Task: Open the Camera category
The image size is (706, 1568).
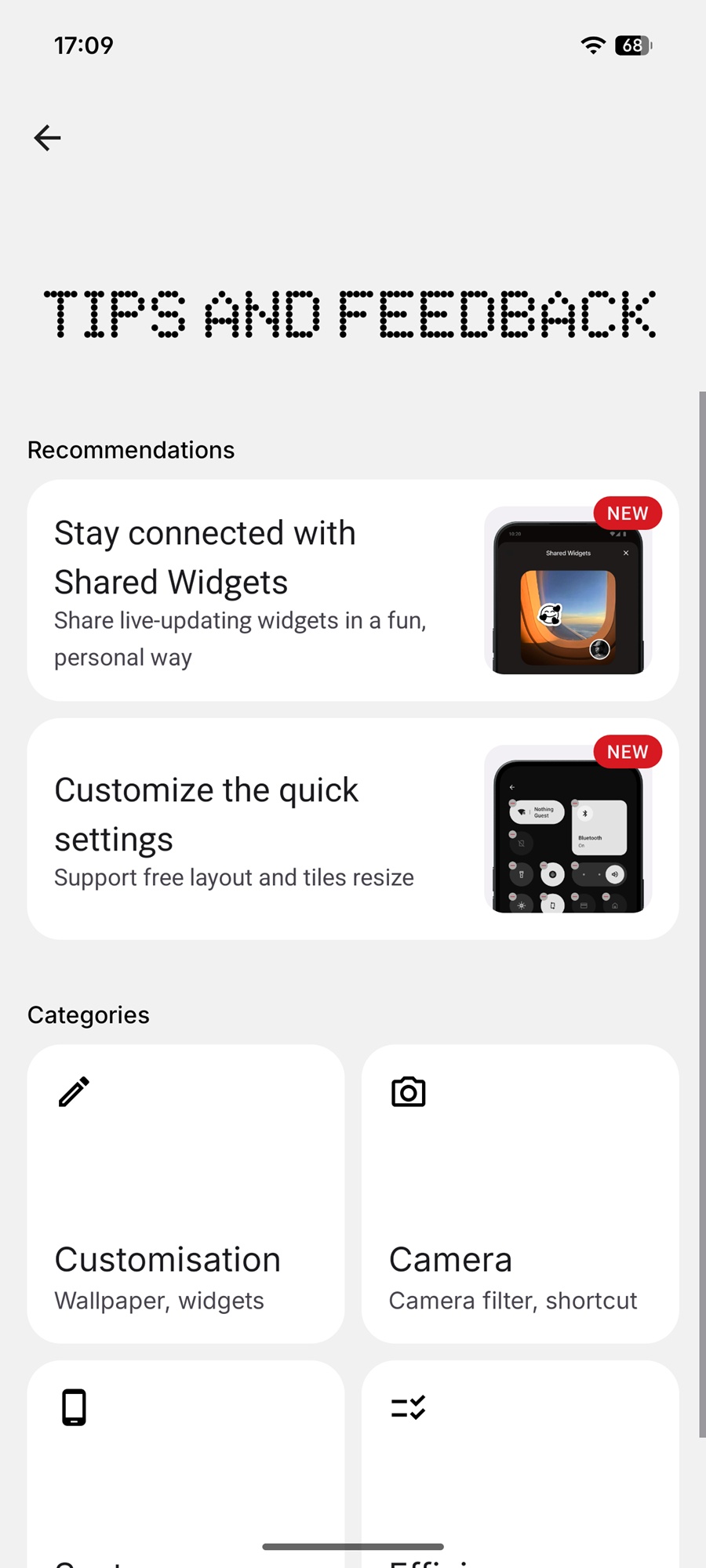Action: point(519,1193)
